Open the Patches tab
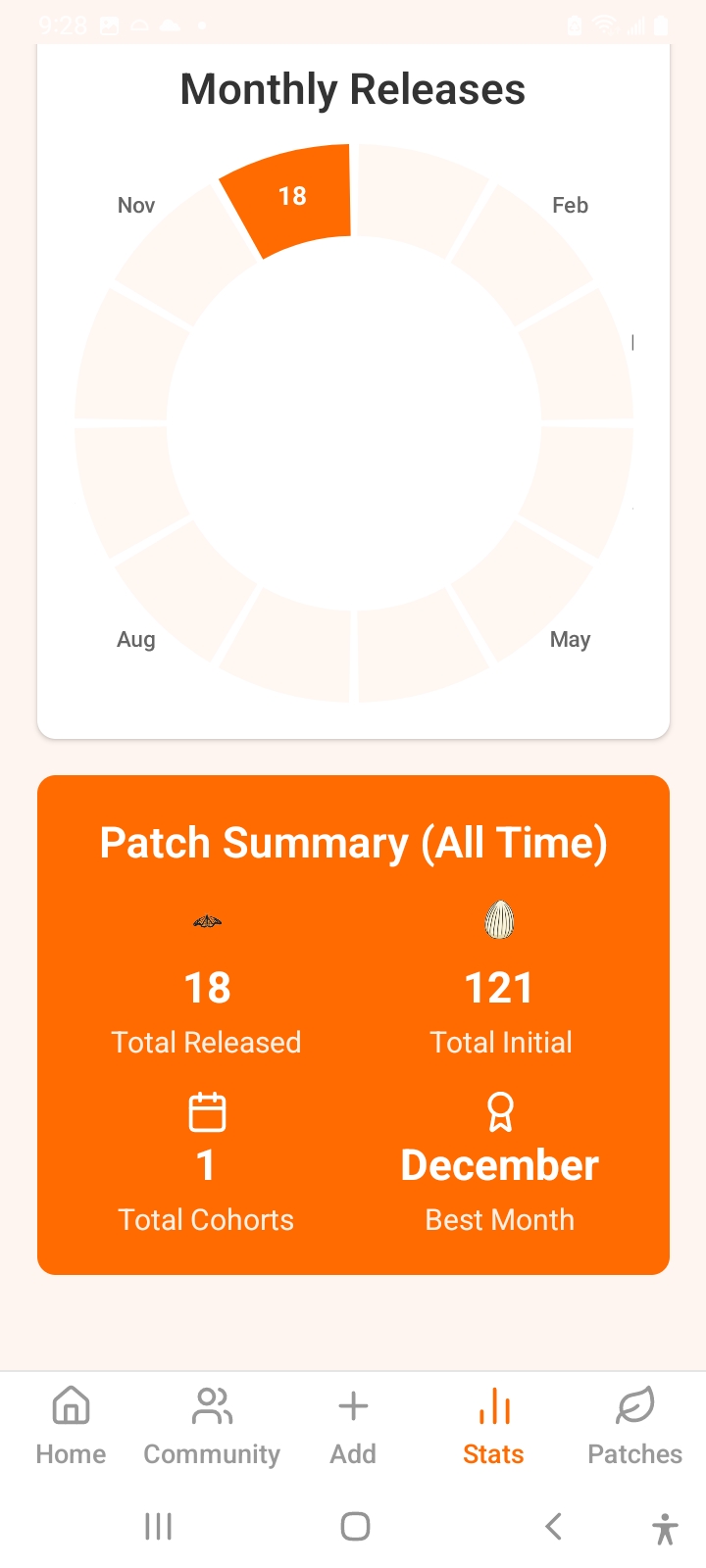The image size is (706, 1568). click(x=634, y=1426)
